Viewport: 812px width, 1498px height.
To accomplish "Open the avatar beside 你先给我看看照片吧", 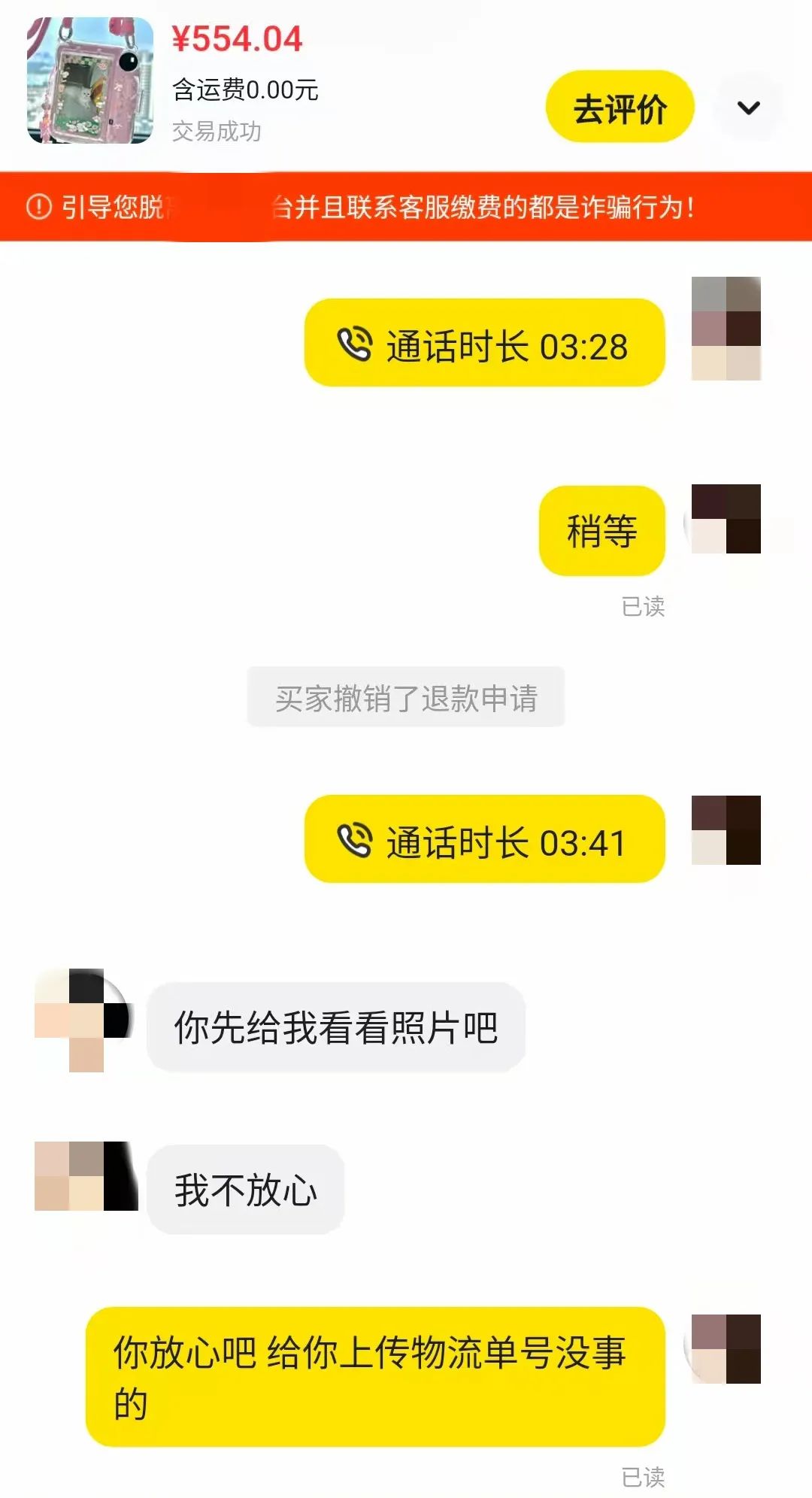I will coord(83,1019).
